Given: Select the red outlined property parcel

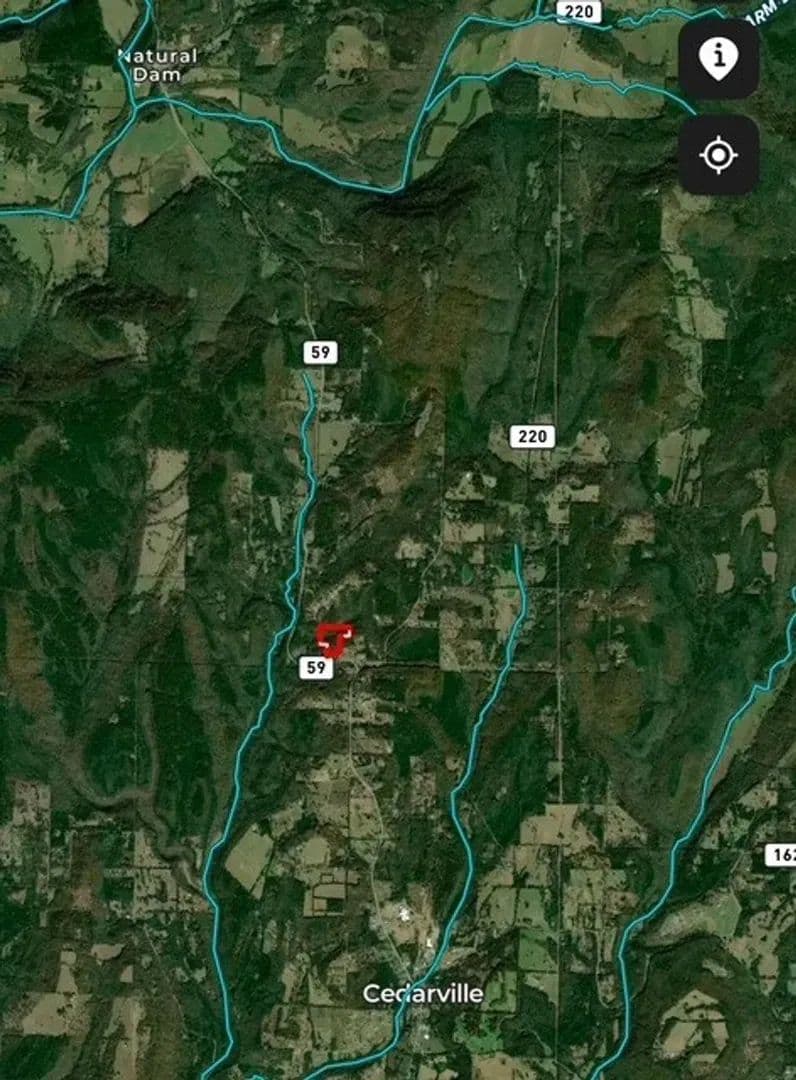Looking at the screenshot, I should [x=333, y=640].
